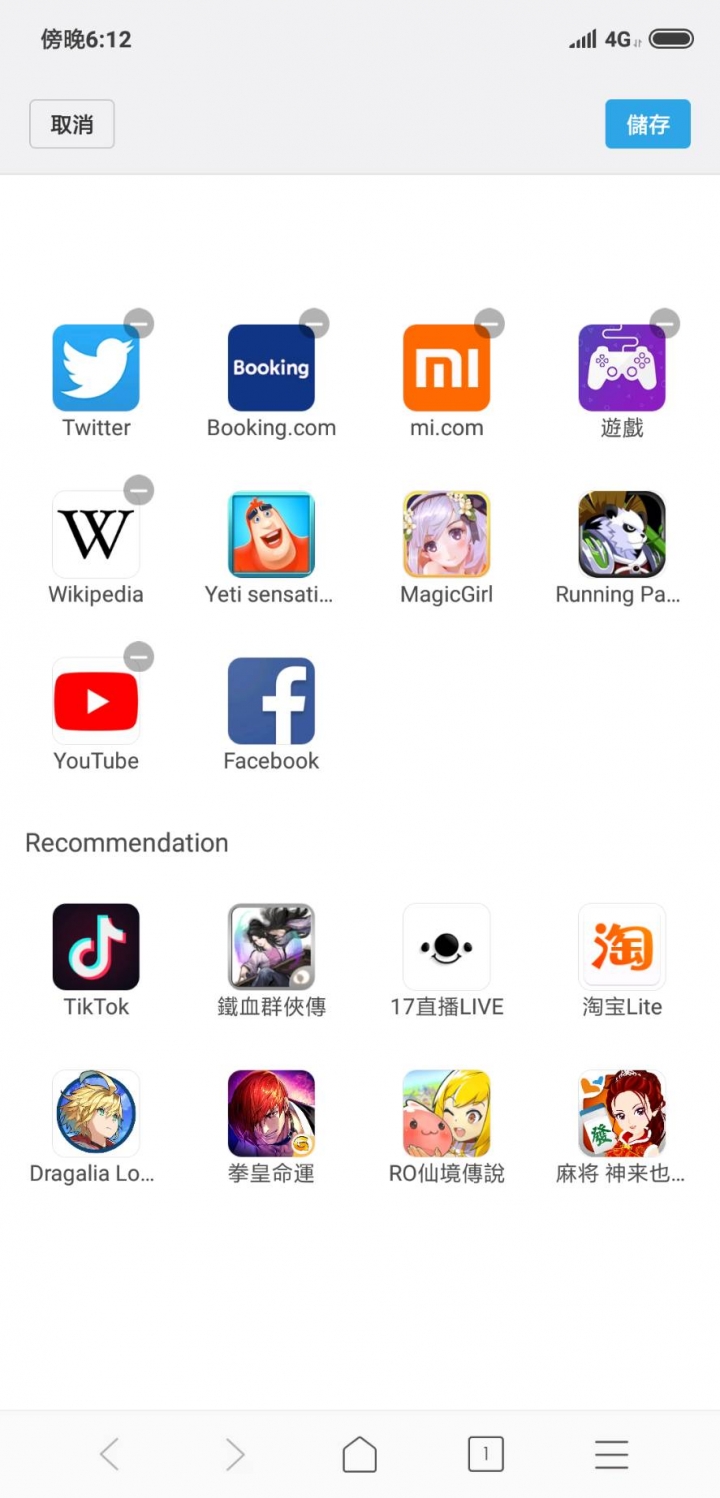Delete the Wikipedia shortcut via its minus badge
The height and width of the screenshot is (1498, 720).
click(139, 490)
